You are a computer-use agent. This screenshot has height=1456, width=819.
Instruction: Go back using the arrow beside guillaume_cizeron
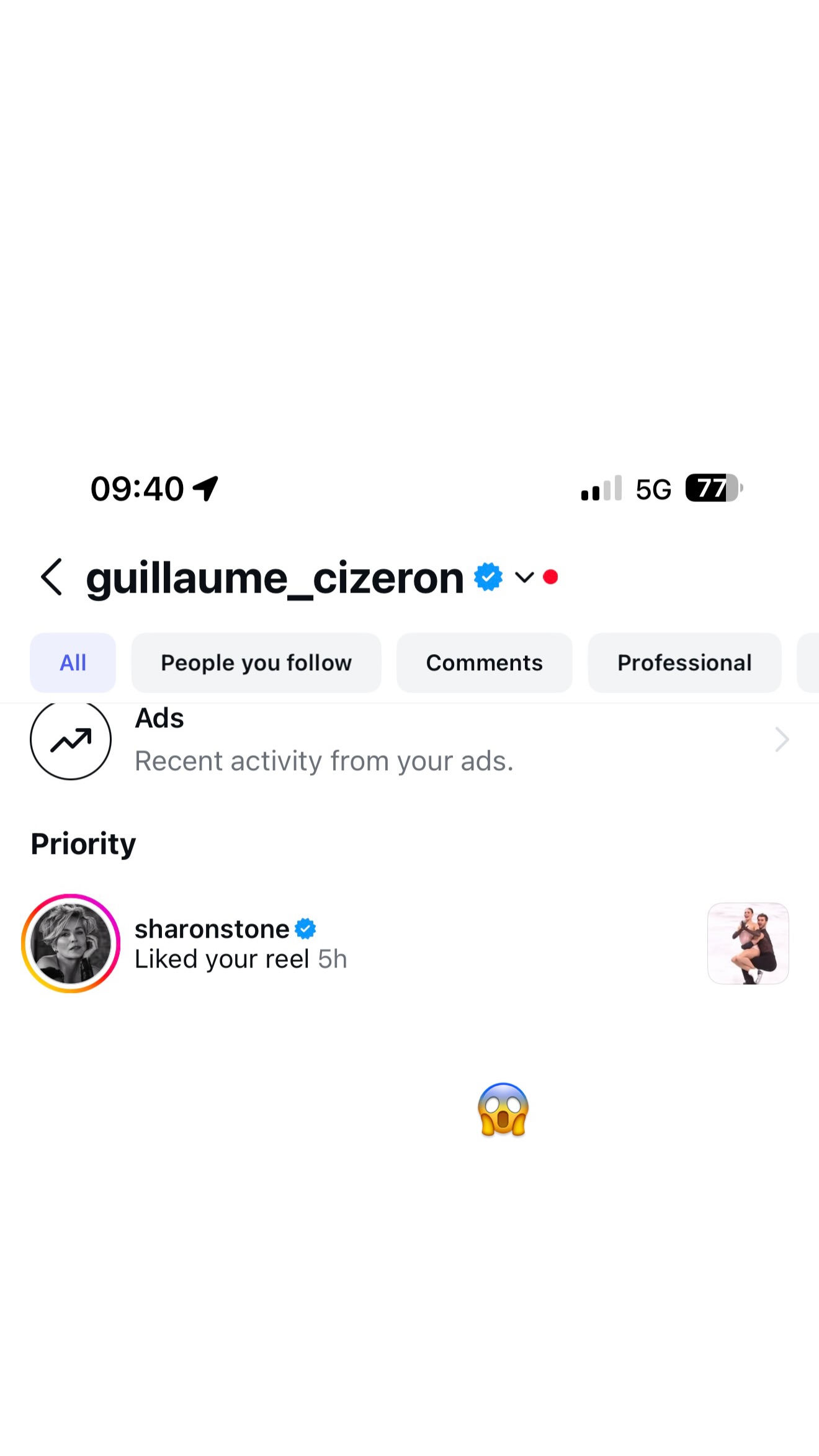click(51, 577)
